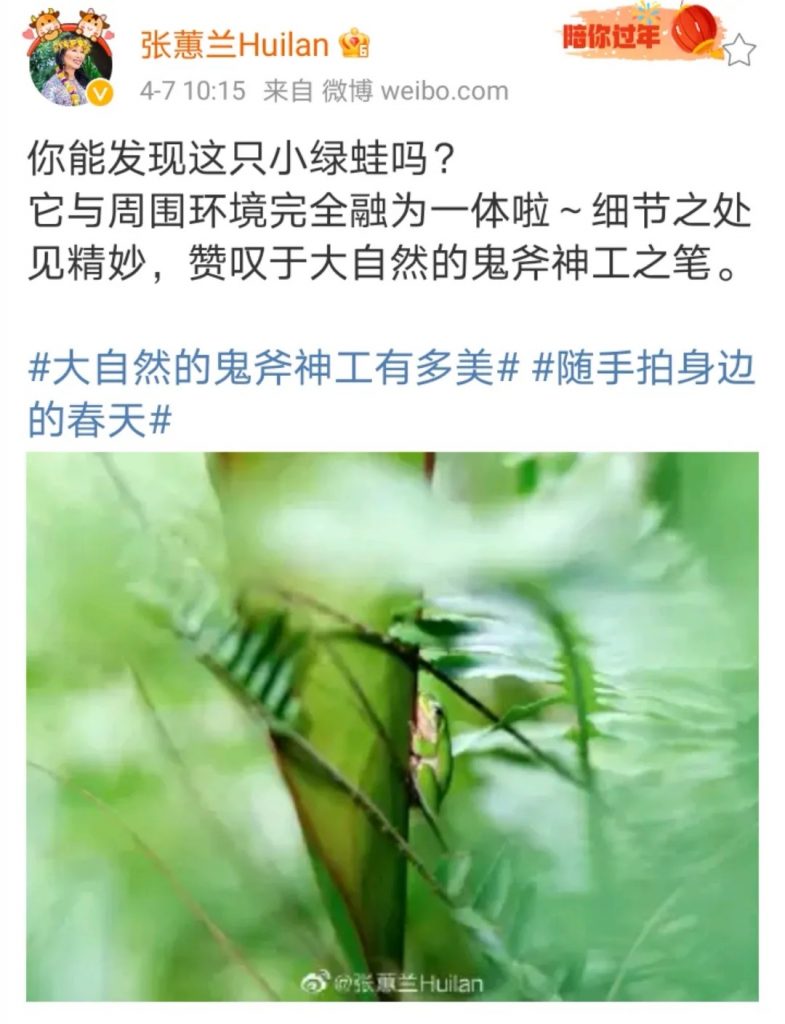Open hashtag #大自然的鬼斧神工有多美#
The image size is (785, 1024).
coord(272,370)
